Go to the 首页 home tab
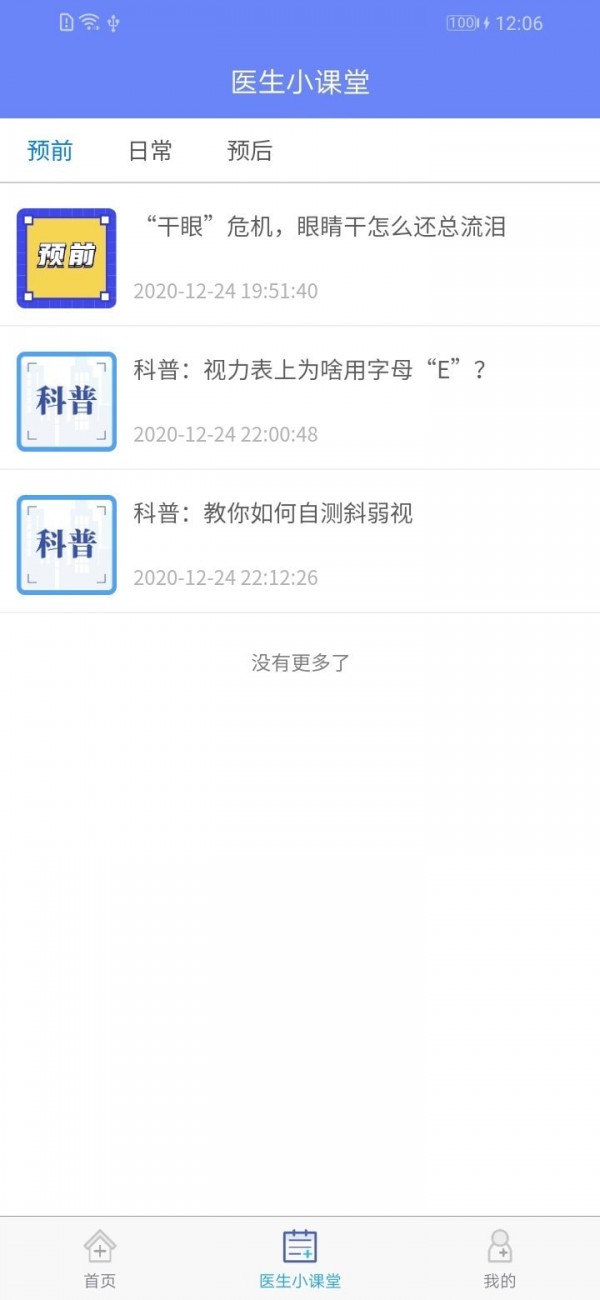Image resolution: width=600 pixels, height=1300 pixels. pos(100,1258)
